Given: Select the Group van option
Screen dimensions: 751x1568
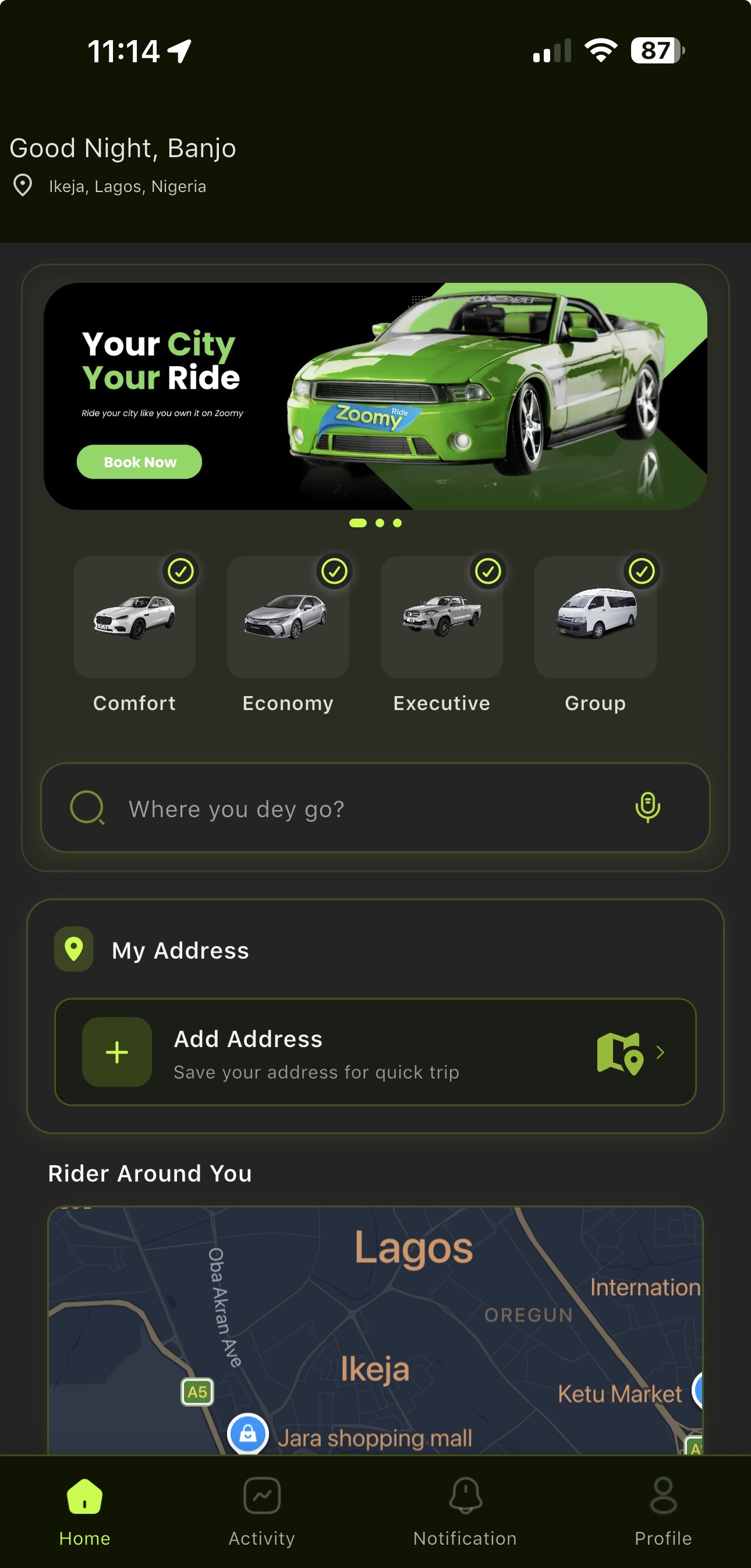Looking at the screenshot, I should click(595, 617).
